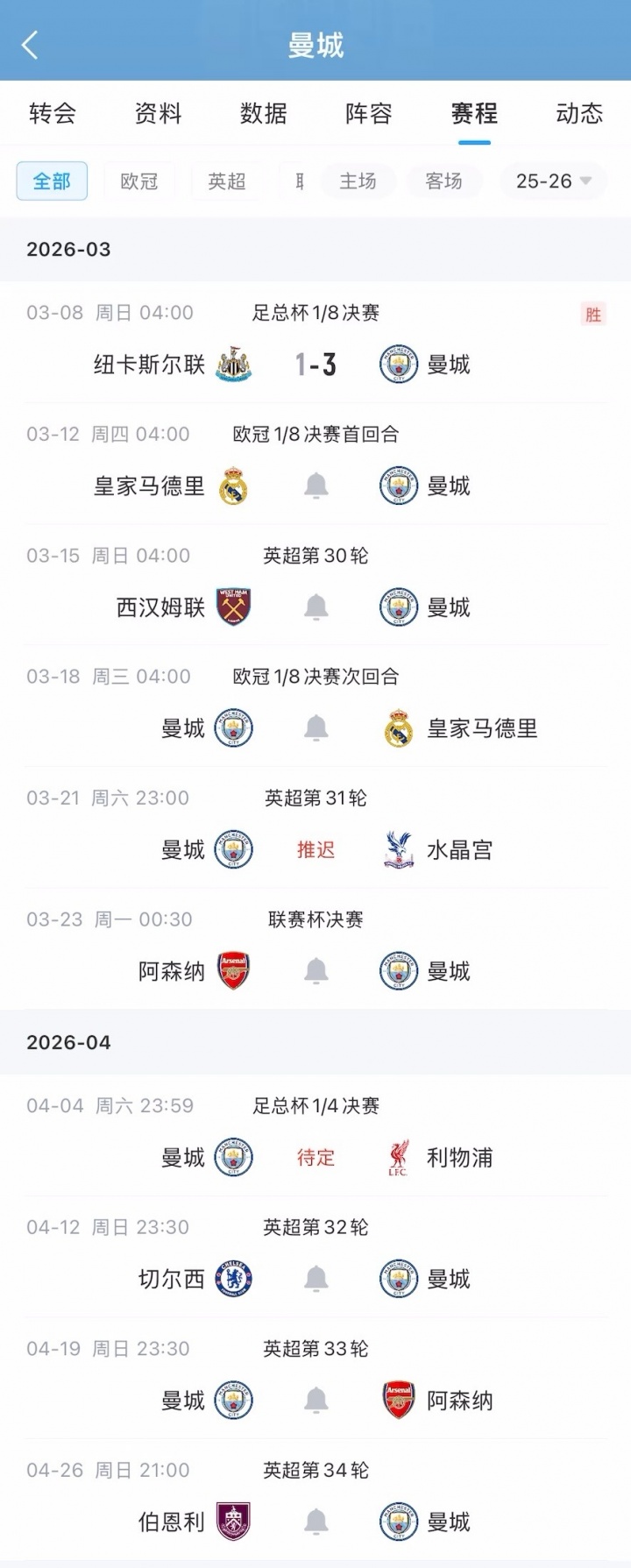Image resolution: width=631 pixels, height=1568 pixels.
Task: Select the 阵容 tab
Action: (367, 114)
